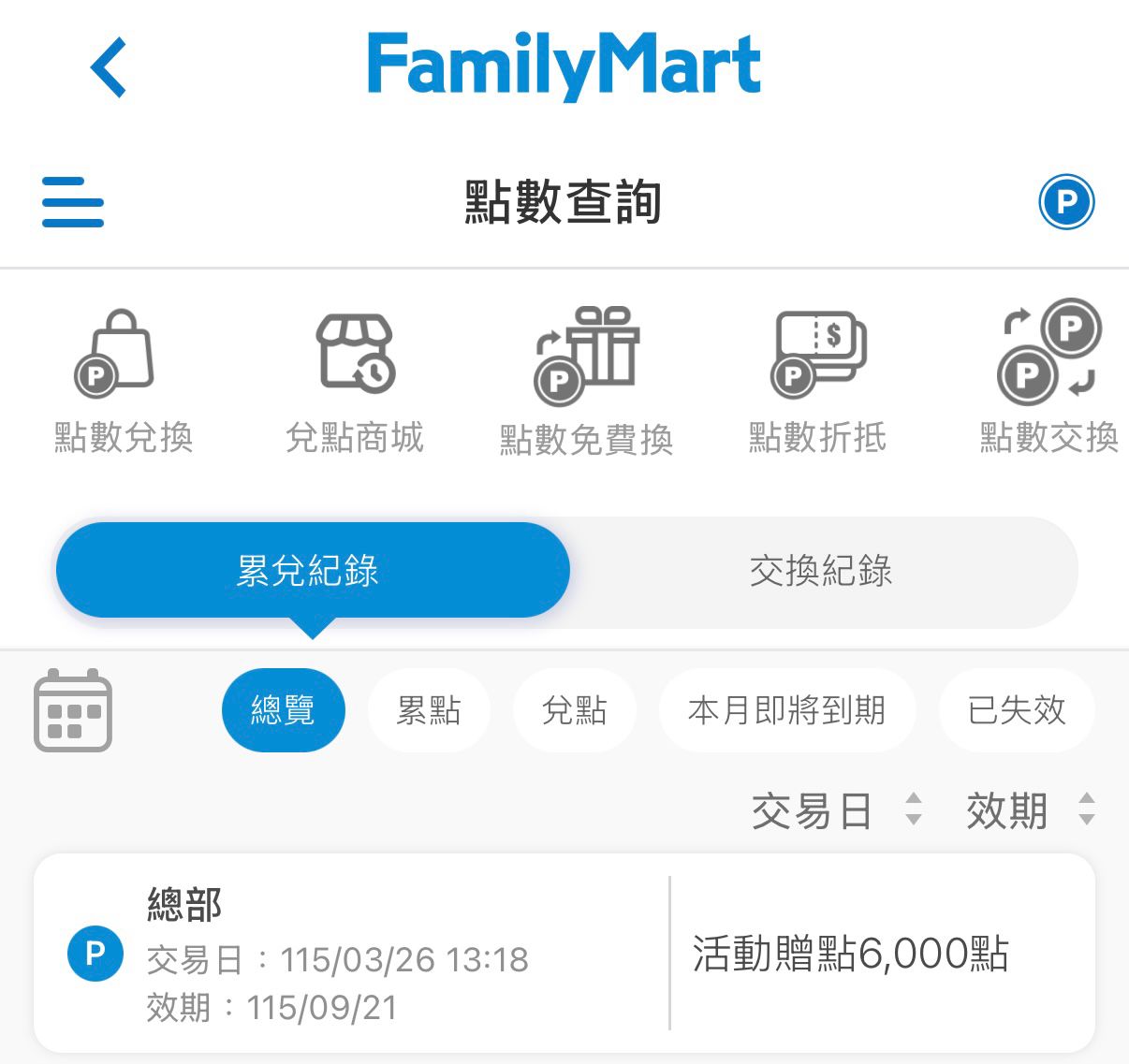Open the calendar date picker
This screenshot has height=1064, width=1129.
point(73,710)
